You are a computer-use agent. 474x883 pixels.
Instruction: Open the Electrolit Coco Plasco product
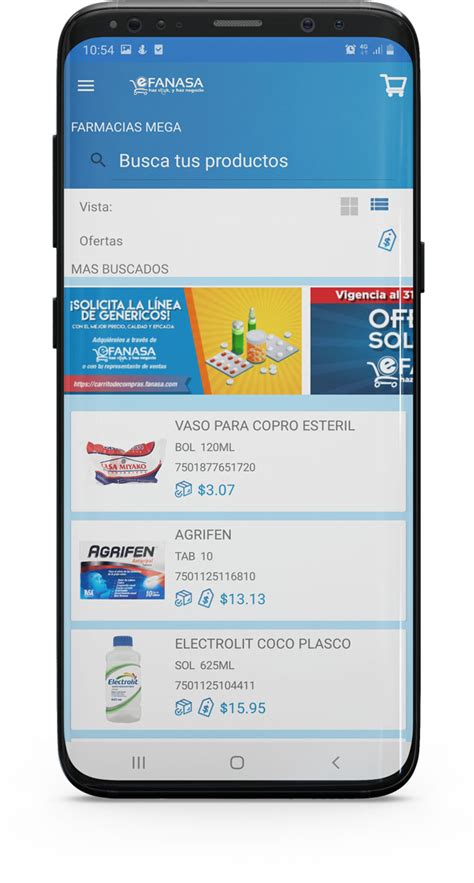coord(238,679)
